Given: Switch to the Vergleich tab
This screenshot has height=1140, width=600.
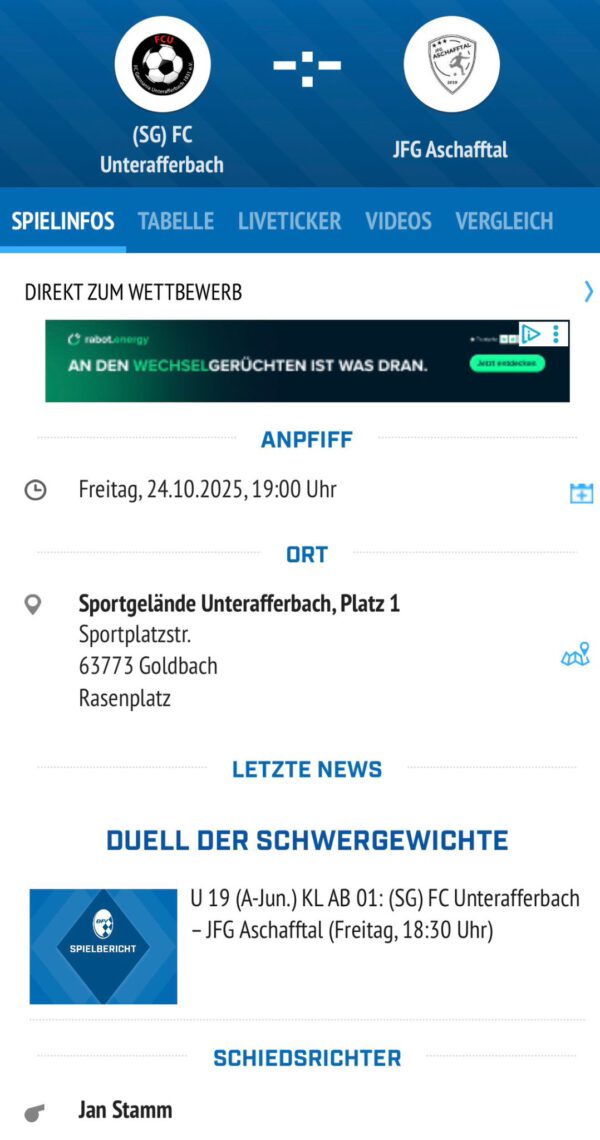Looking at the screenshot, I should [504, 221].
